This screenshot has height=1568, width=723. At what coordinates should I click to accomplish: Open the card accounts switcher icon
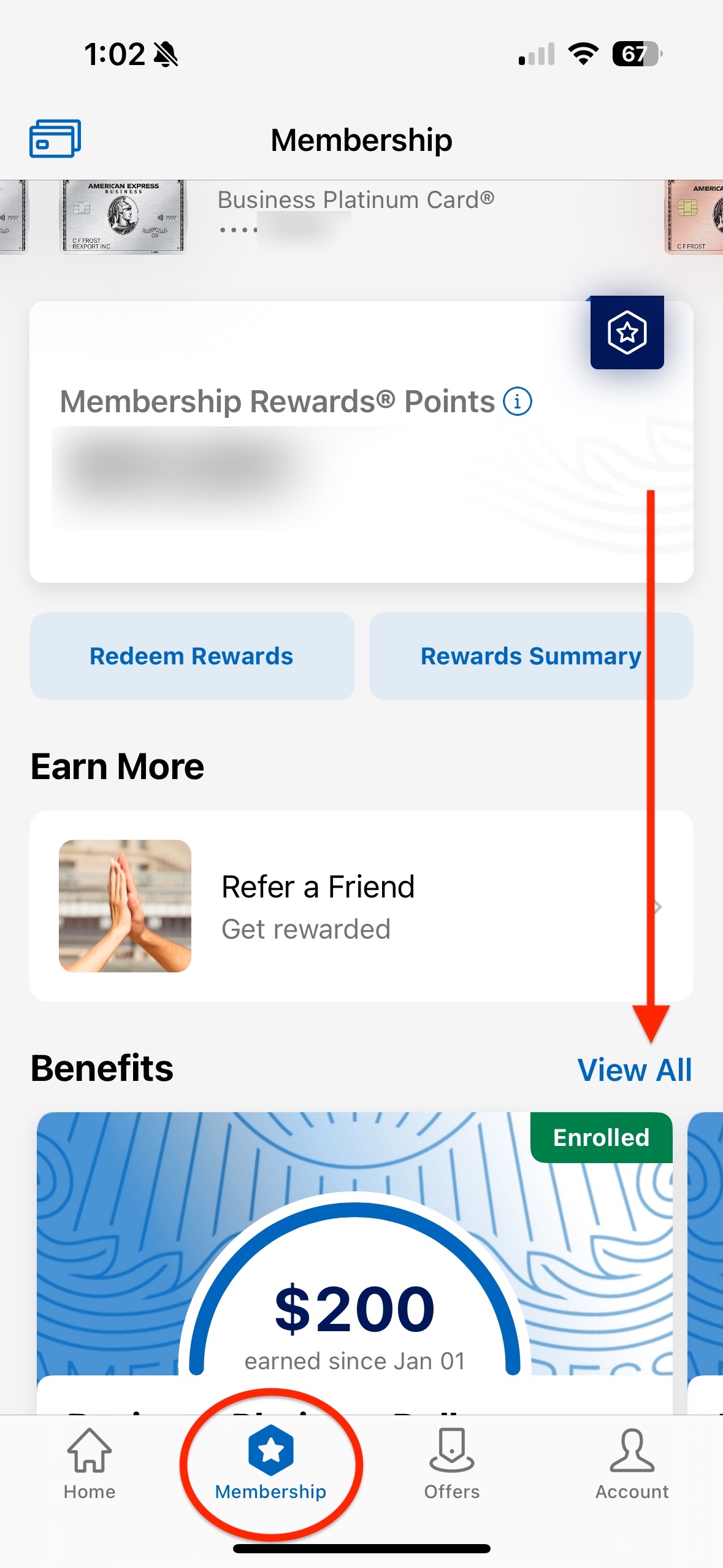(x=55, y=139)
